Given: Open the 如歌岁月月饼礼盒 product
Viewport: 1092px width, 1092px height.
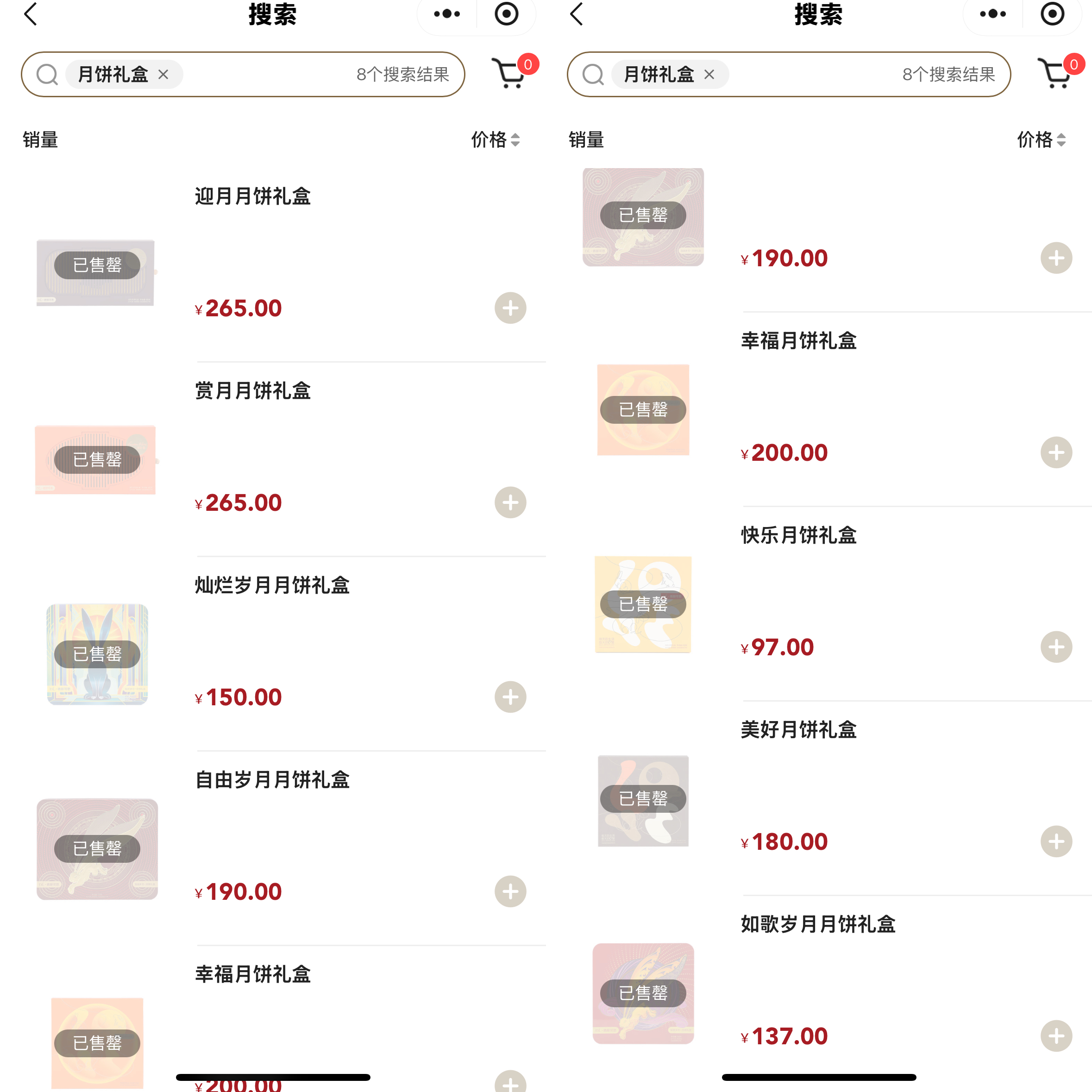Looking at the screenshot, I should coord(818,924).
